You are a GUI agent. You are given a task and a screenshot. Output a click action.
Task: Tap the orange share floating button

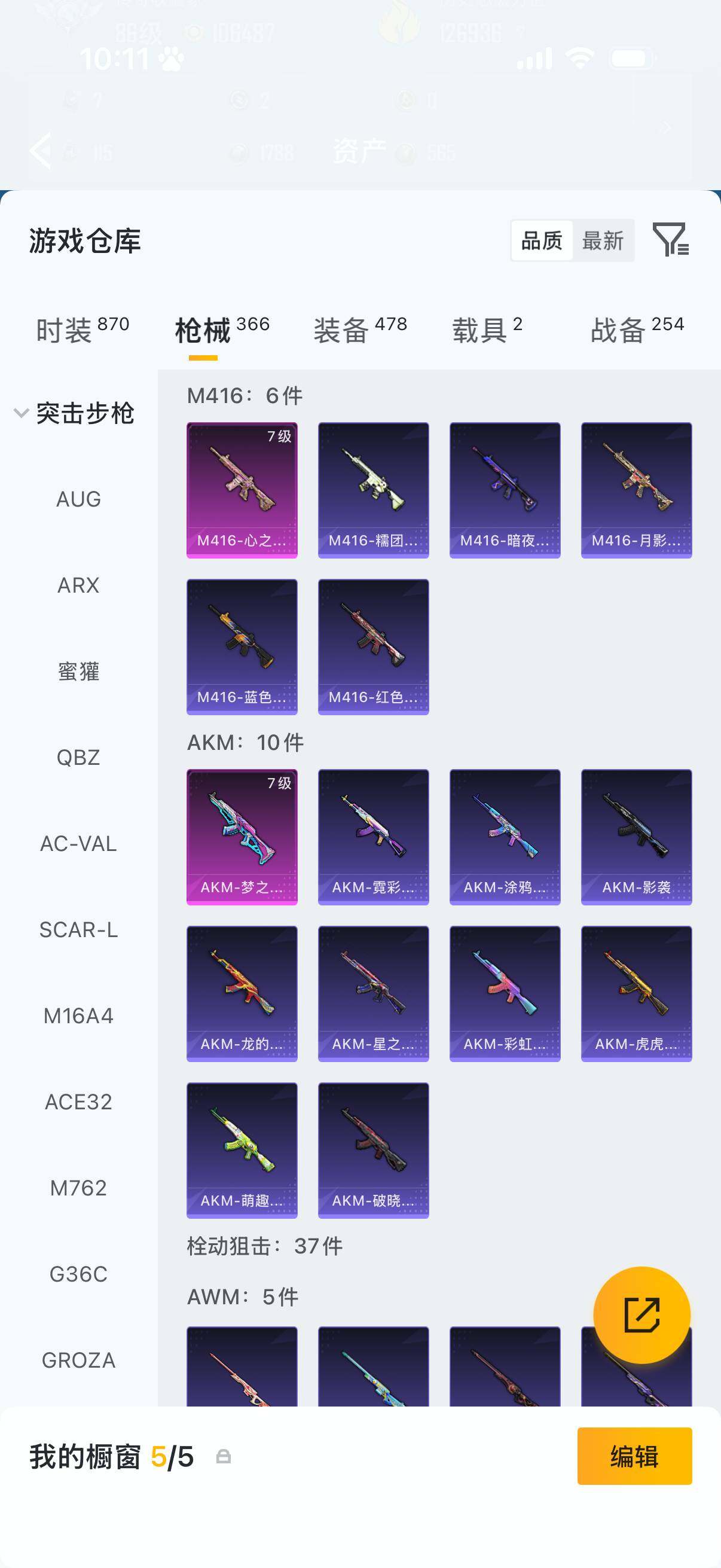[x=641, y=1315]
